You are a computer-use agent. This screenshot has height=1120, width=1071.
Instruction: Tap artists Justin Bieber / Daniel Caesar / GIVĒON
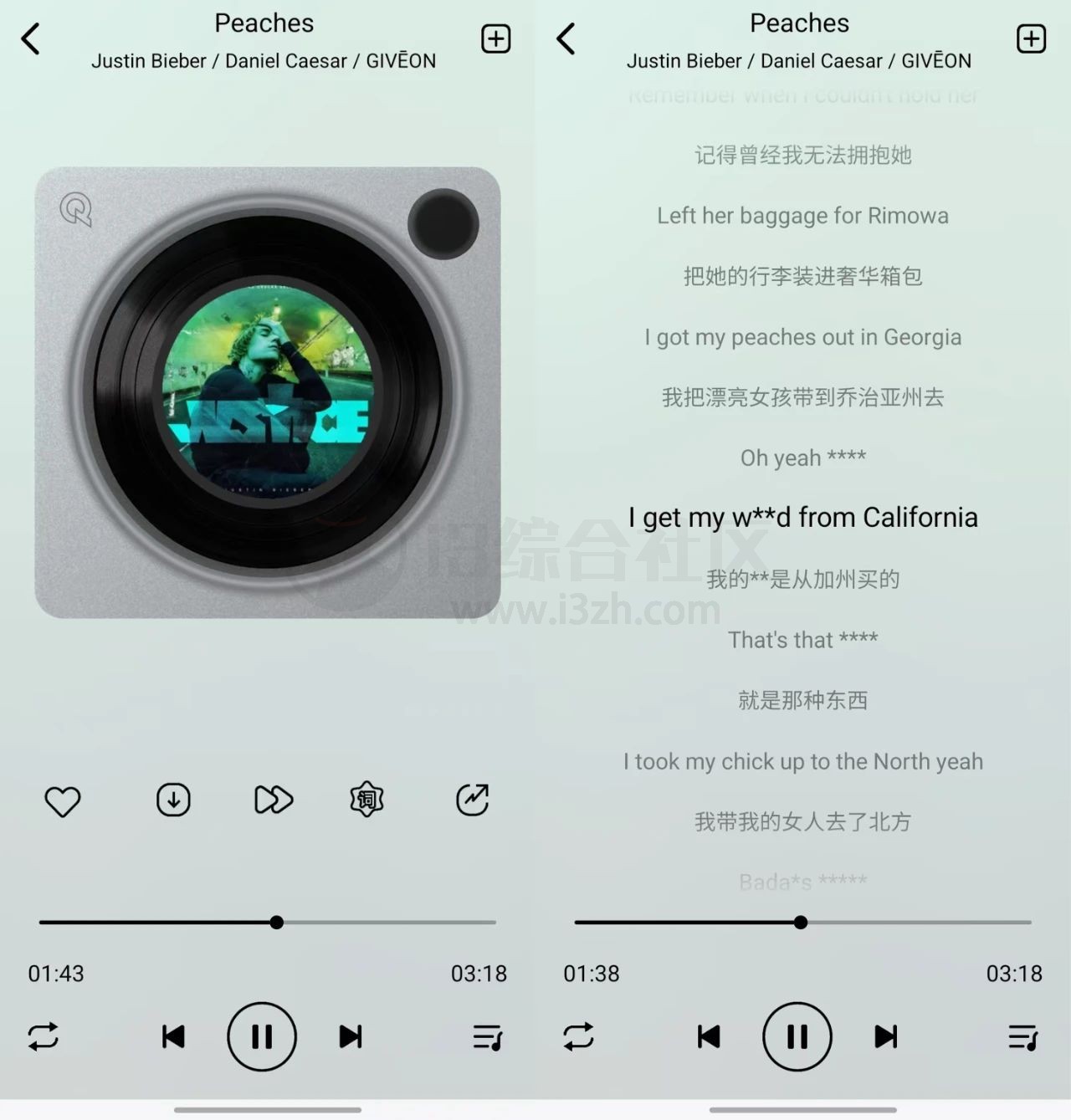(x=264, y=60)
